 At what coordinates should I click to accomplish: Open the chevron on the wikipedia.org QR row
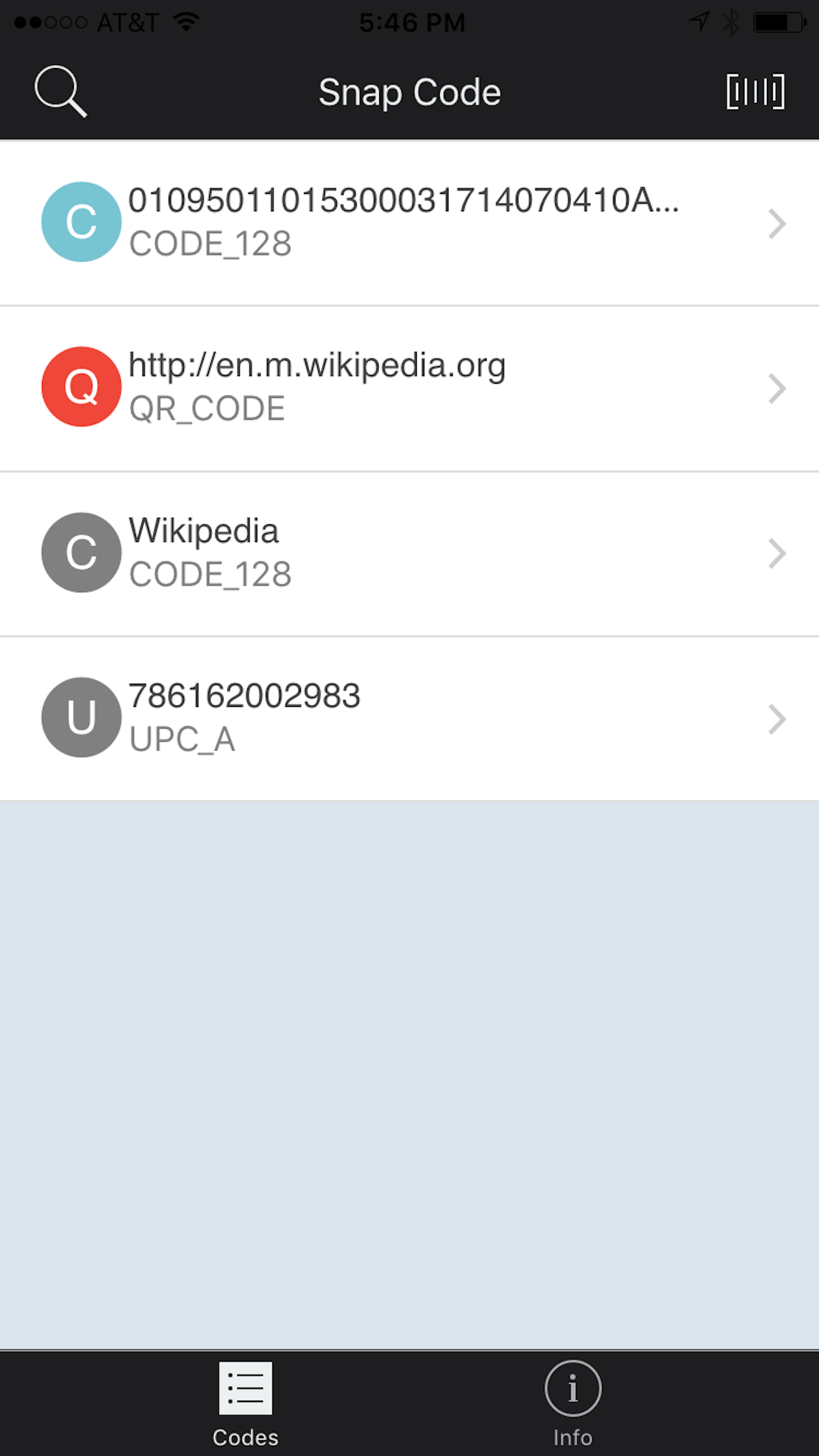(x=777, y=388)
